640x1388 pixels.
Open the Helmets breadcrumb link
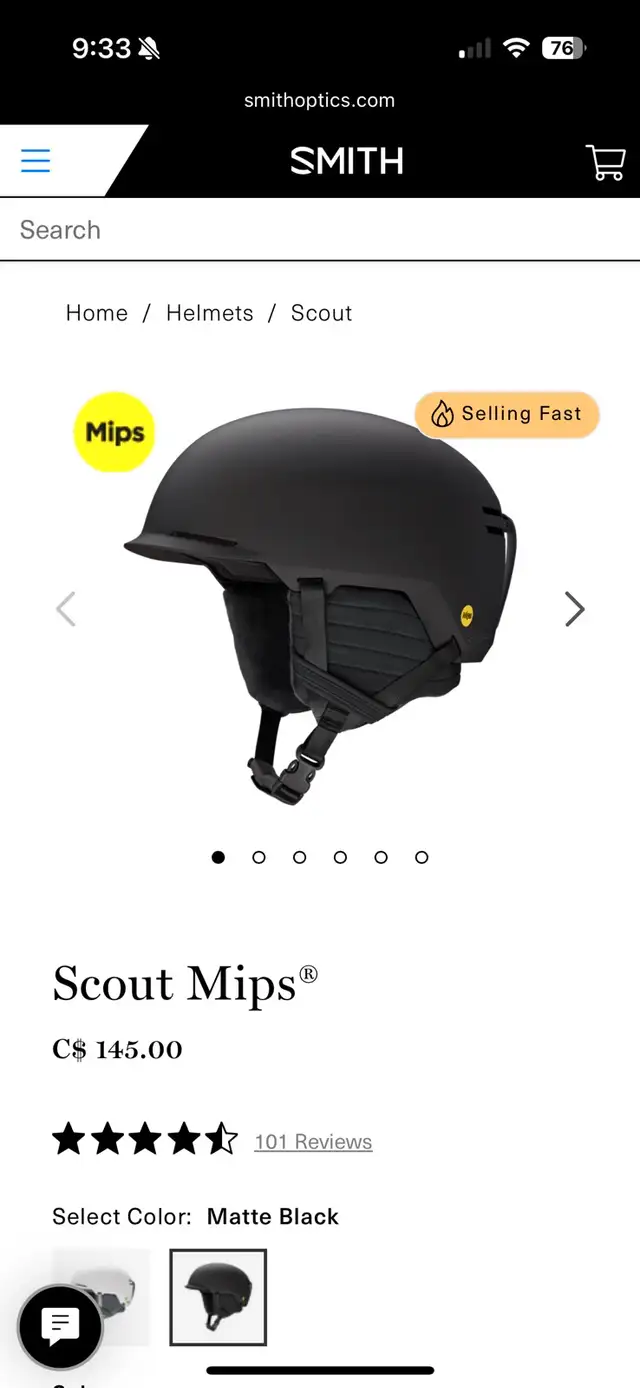tap(210, 313)
